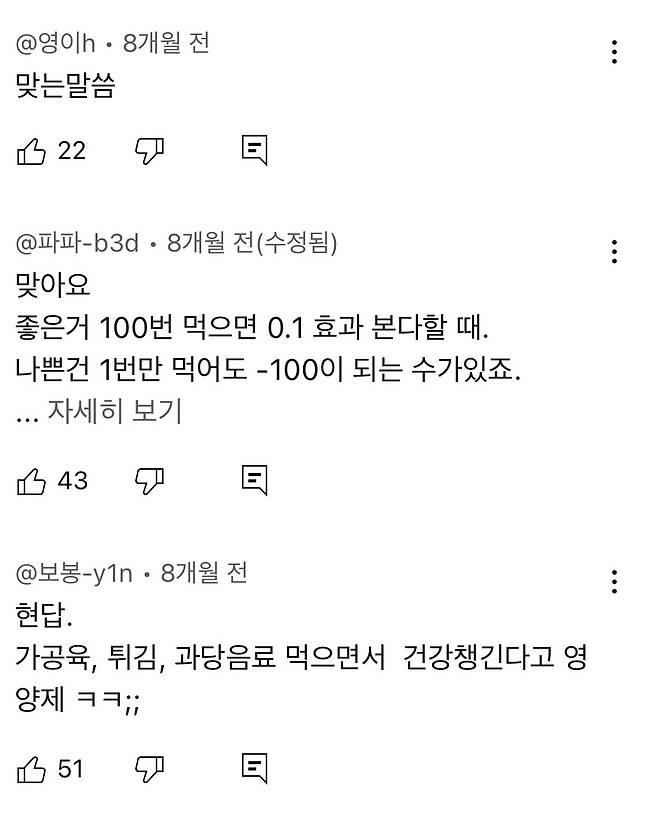The width and height of the screenshot is (658, 818).
Task: Dislike the comment by @영이h
Action: coord(149,151)
